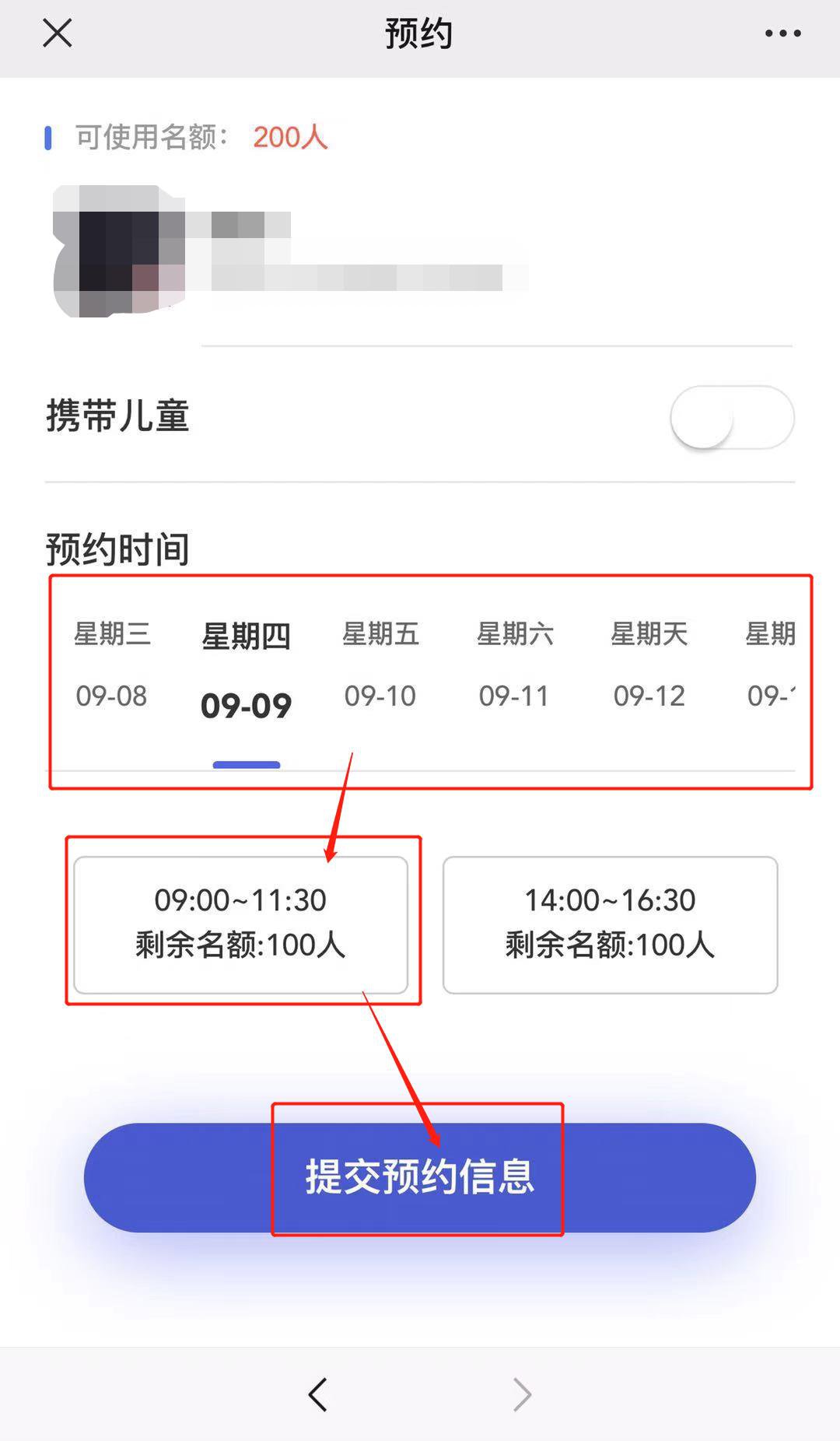
Task: Go forward with the browser forward arrow
Action: coord(522,1394)
